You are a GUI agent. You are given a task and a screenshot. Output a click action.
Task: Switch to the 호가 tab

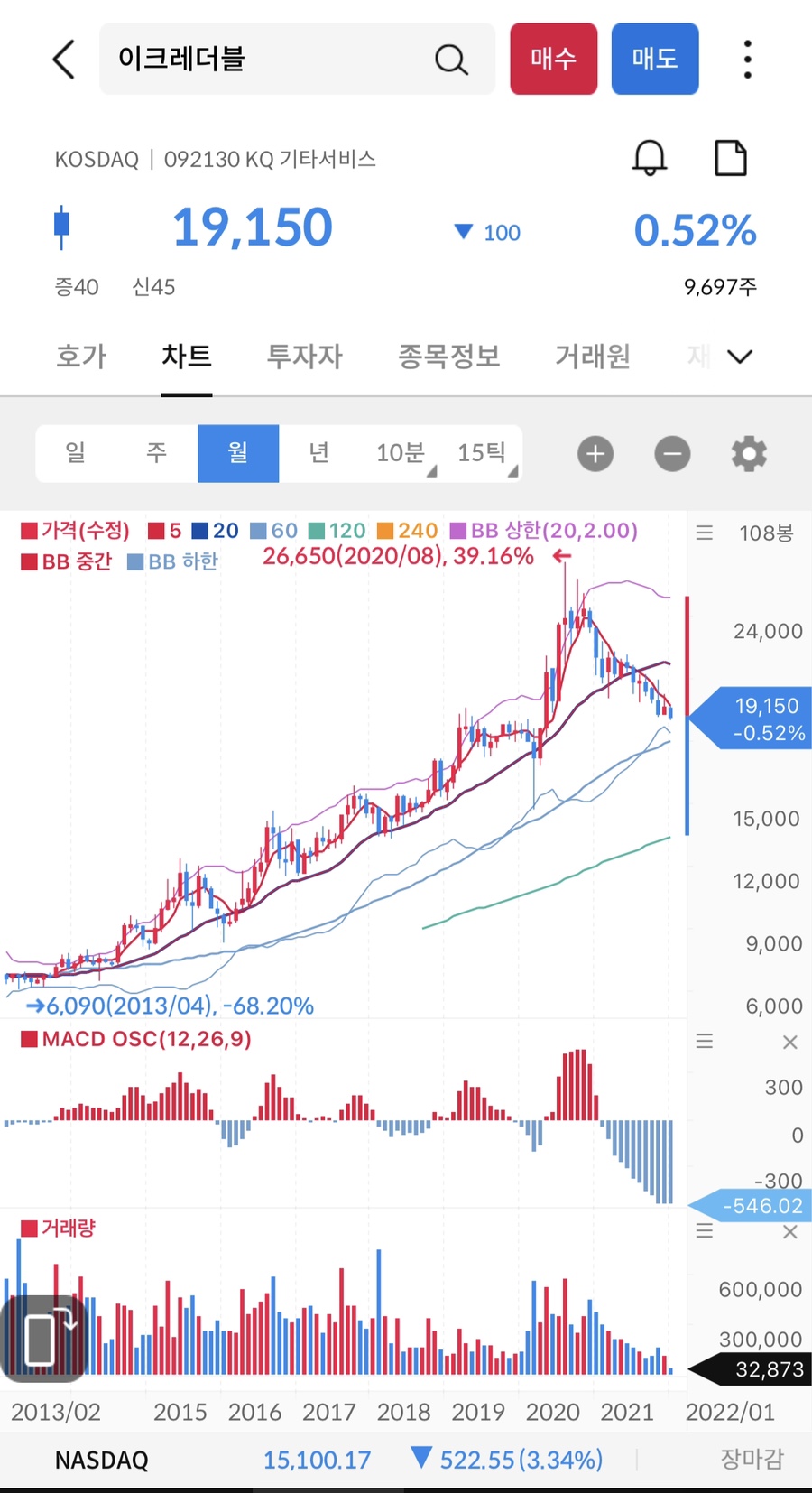[x=81, y=356]
